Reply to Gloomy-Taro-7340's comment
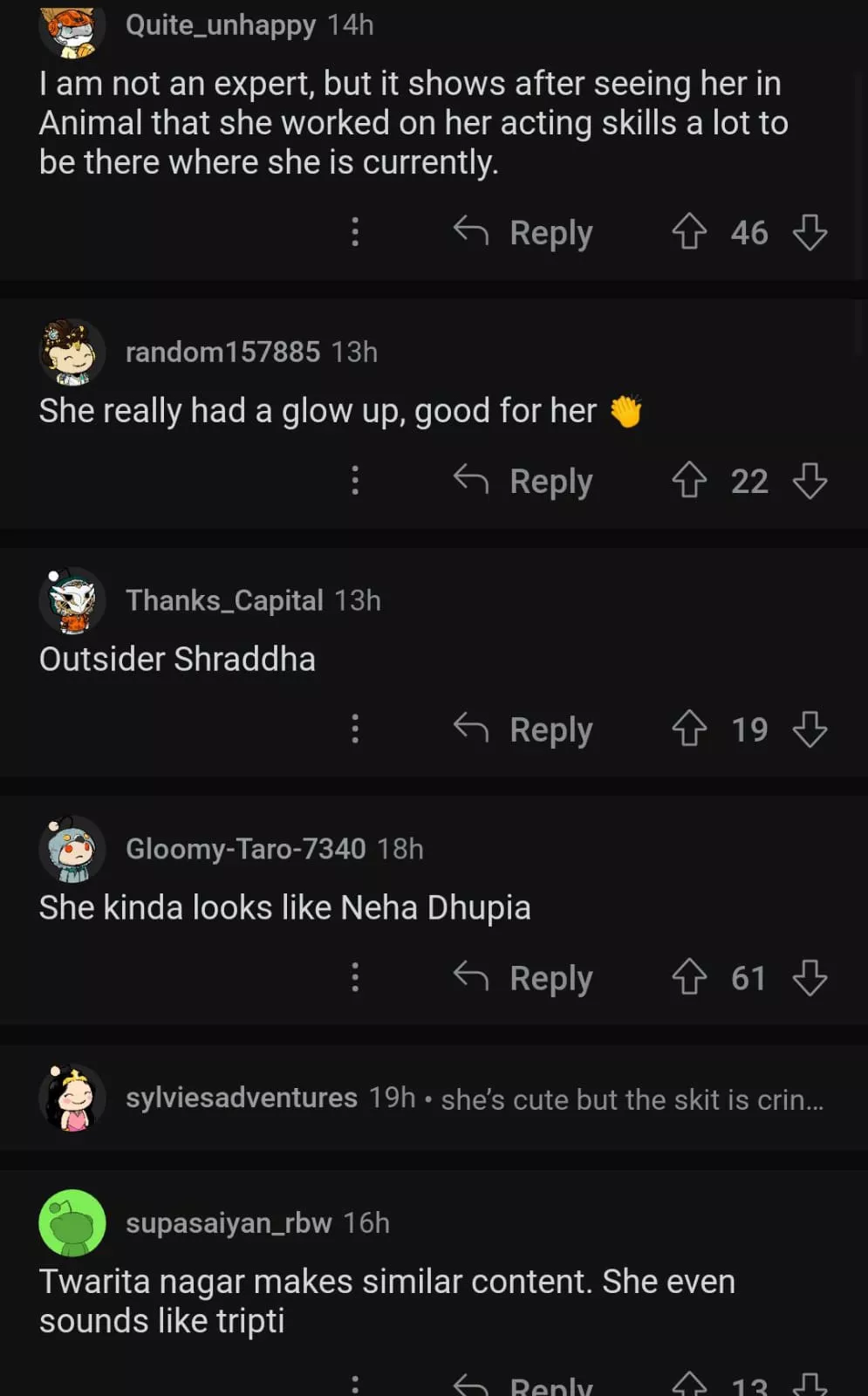 coord(523,978)
